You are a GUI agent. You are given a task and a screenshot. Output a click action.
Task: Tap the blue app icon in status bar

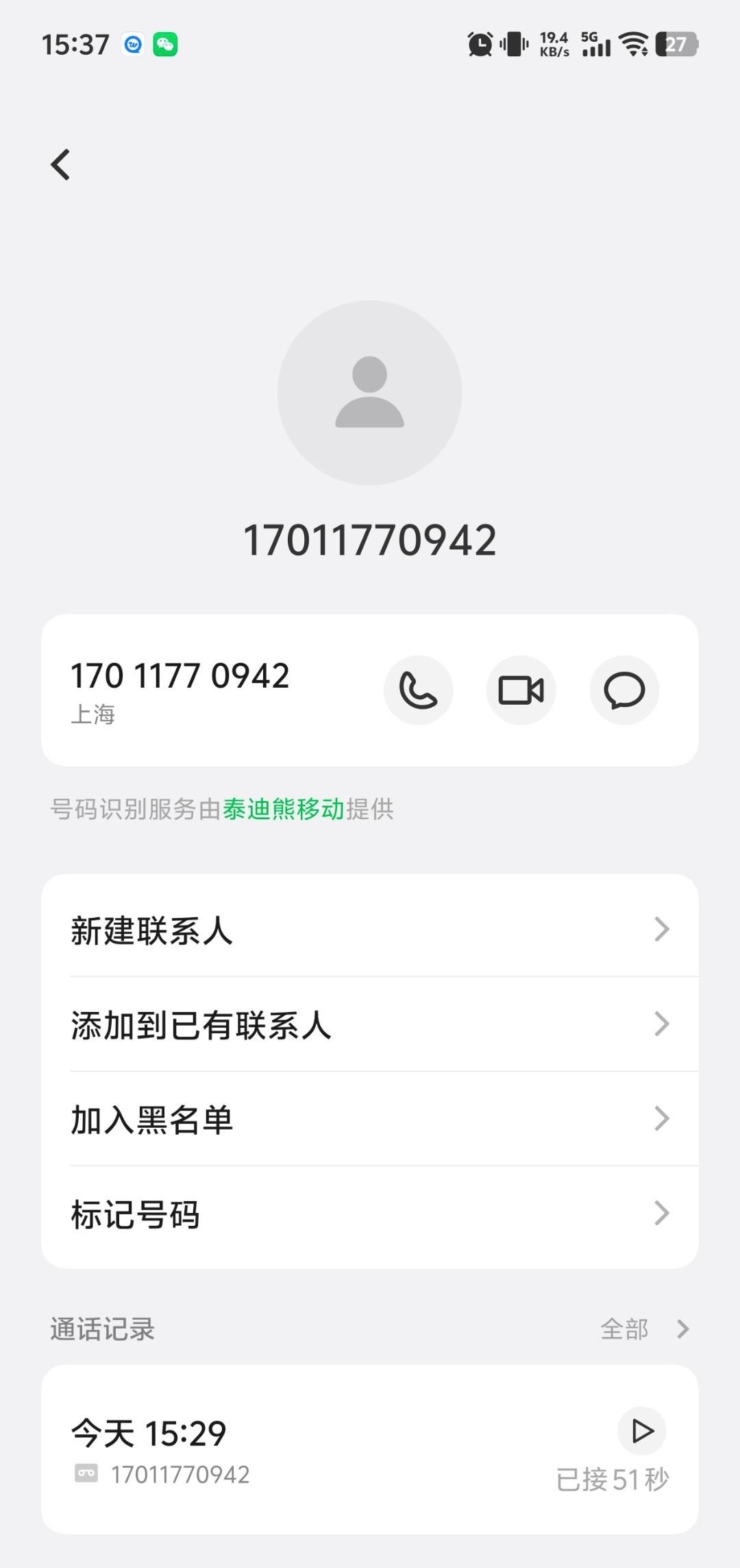pos(131,44)
